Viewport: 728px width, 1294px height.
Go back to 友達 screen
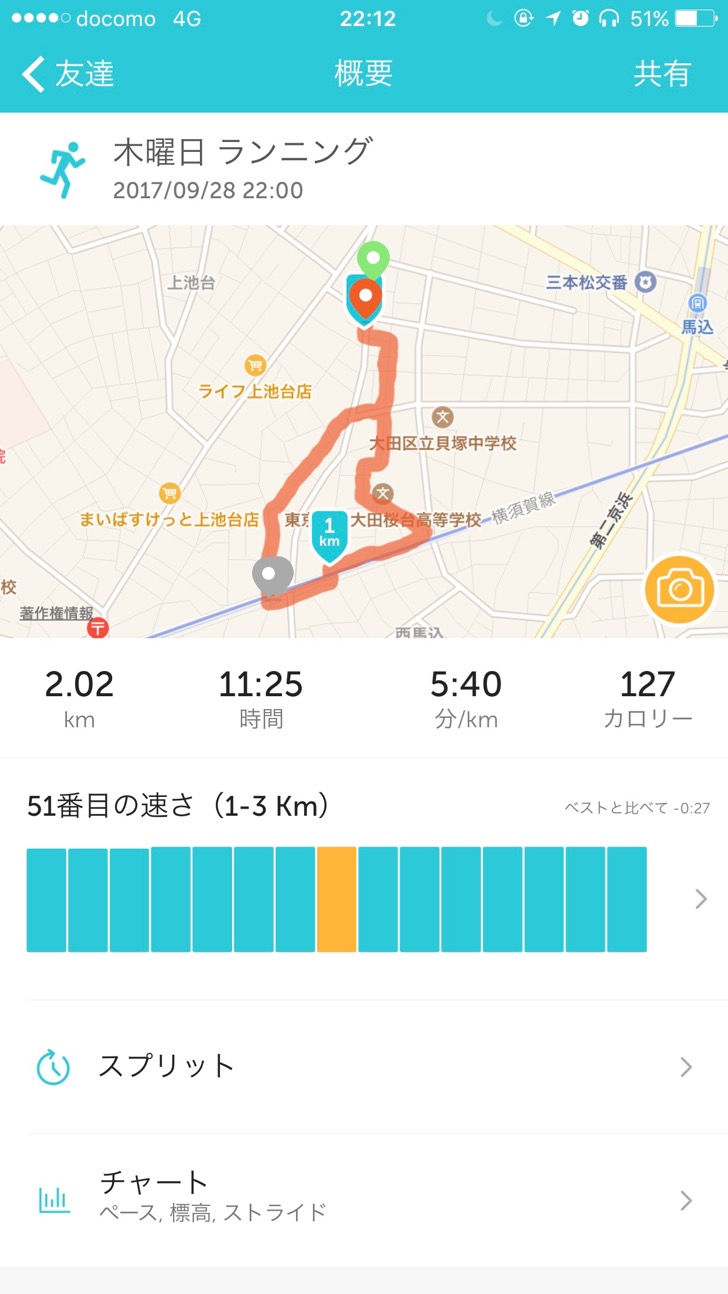tap(68, 74)
